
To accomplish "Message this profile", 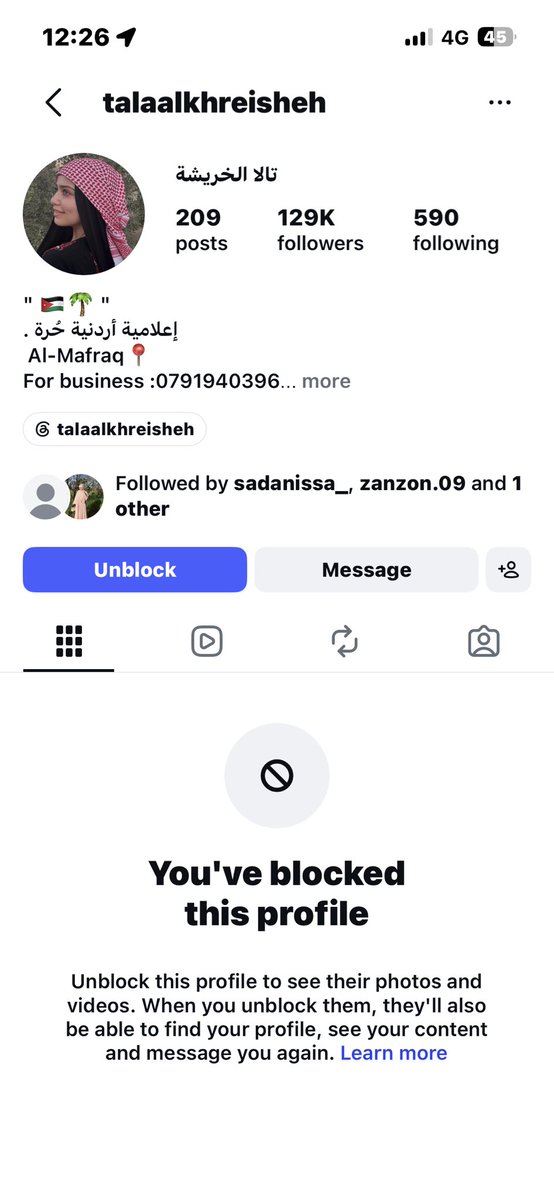I will (366, 570).
